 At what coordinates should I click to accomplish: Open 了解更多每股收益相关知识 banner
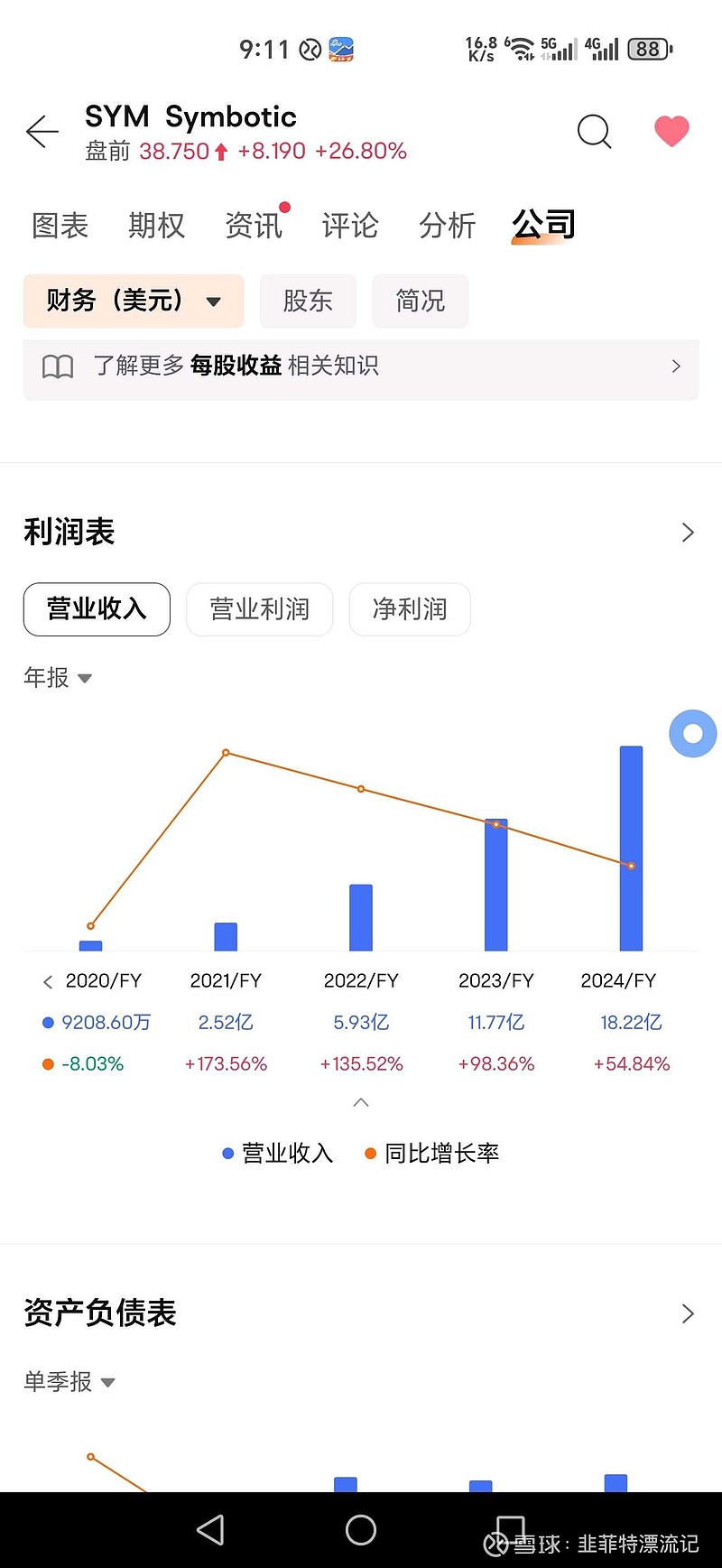pos(361,366)
